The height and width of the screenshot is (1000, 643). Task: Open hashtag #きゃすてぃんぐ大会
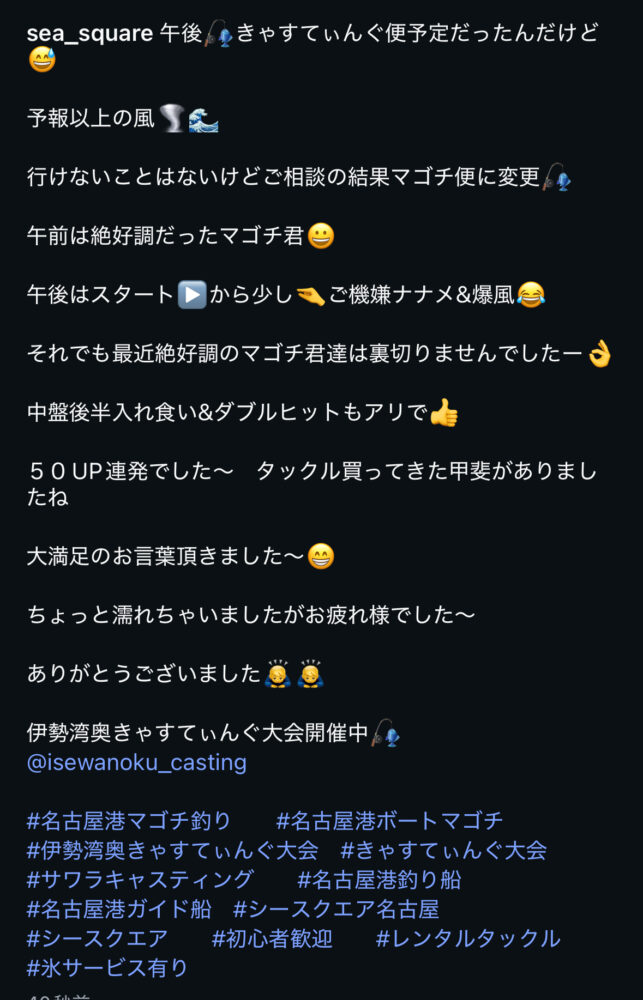click(x=443, y=850)
